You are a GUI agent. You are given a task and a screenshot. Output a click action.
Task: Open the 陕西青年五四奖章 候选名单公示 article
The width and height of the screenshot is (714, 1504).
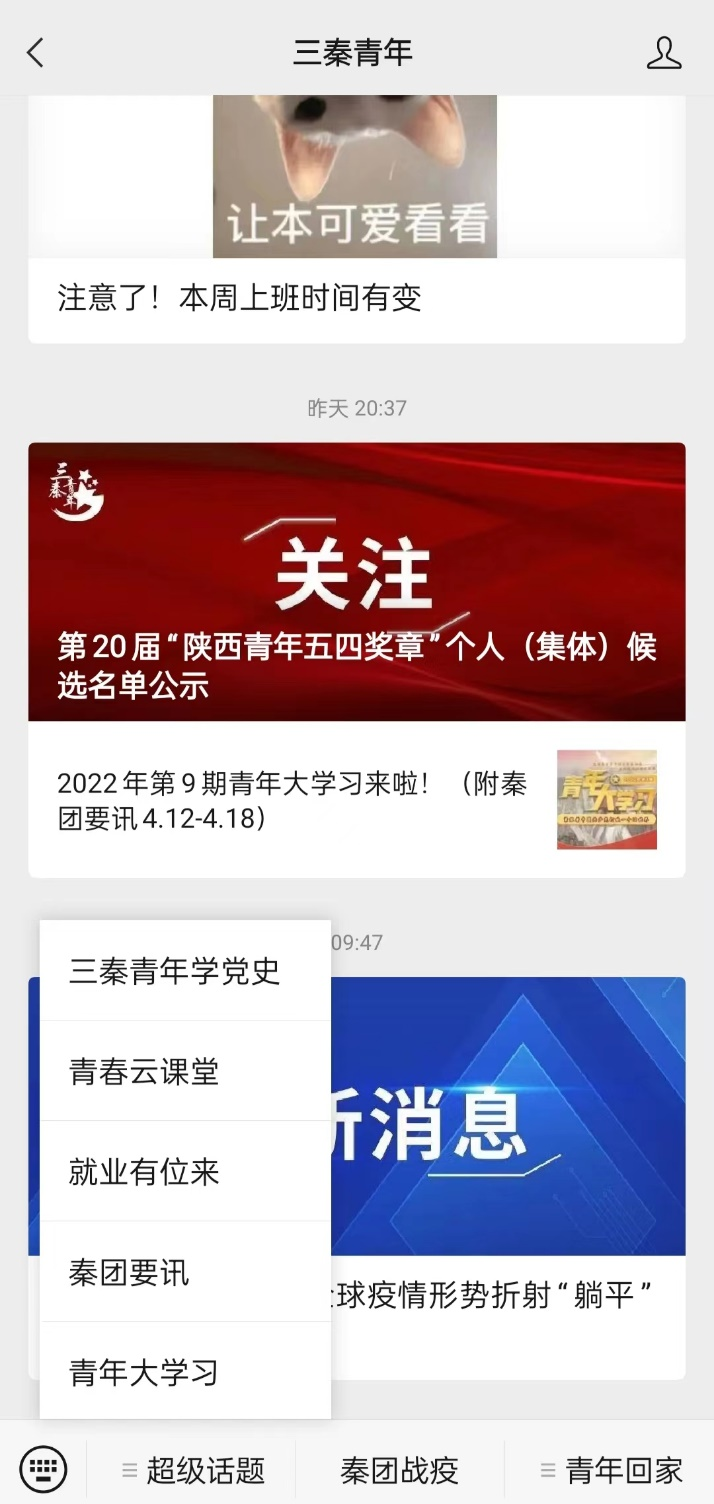[x=357, y=582]
